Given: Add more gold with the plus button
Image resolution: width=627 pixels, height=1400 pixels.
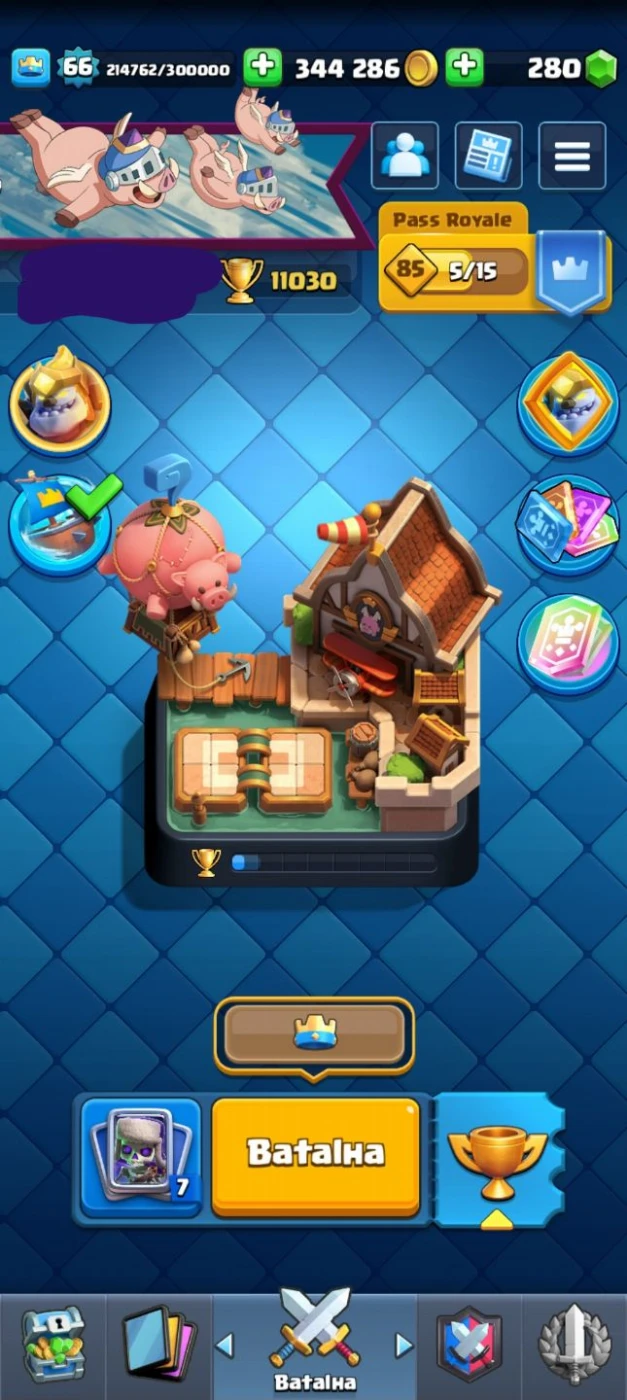Looking at the screenshot, I should coord(263,67).
